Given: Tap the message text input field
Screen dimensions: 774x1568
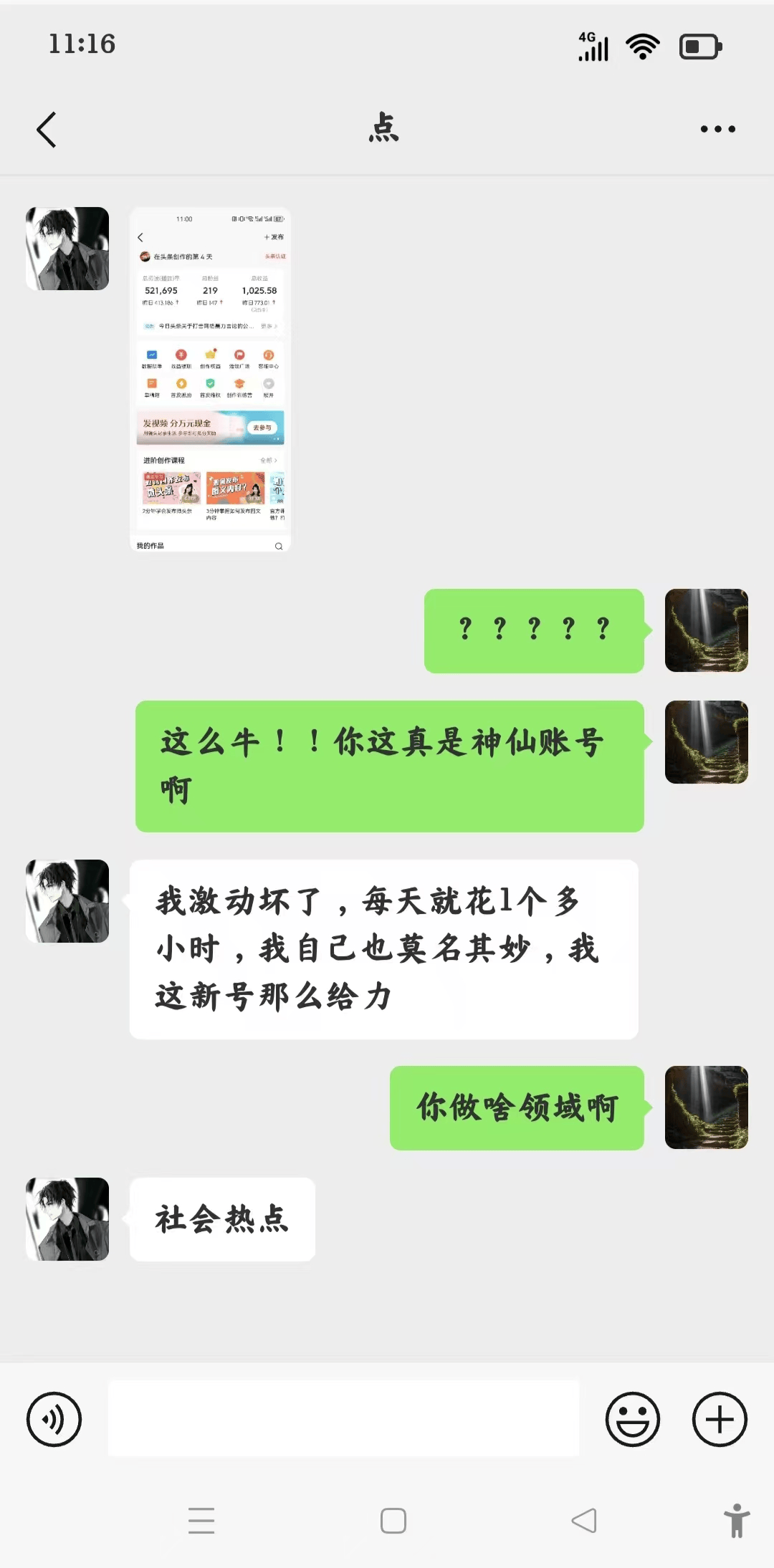Looking at the screenshot, I should coord(343,1419).
